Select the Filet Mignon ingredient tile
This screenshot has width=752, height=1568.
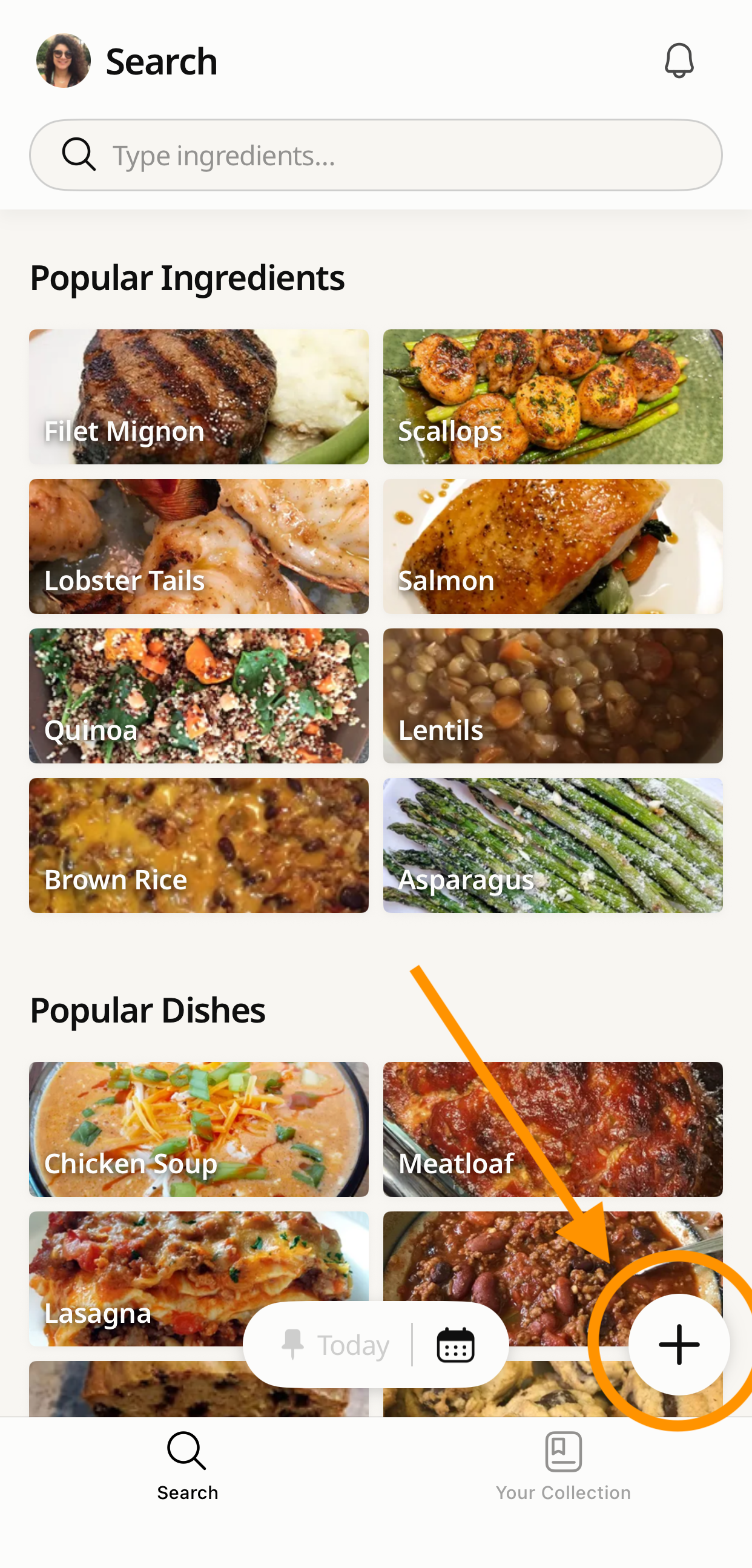(199, 397)
